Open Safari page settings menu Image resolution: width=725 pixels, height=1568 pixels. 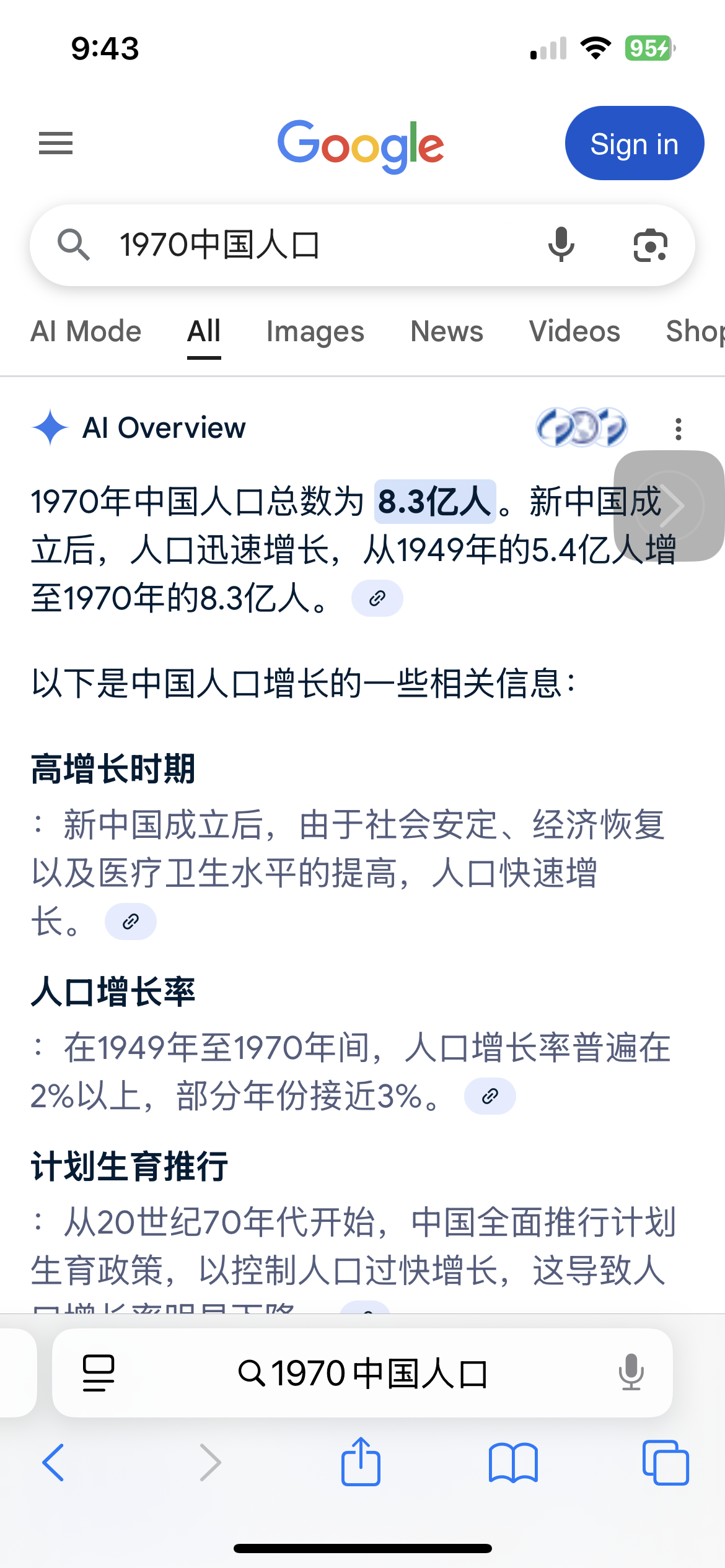(x=99, y=1373)
